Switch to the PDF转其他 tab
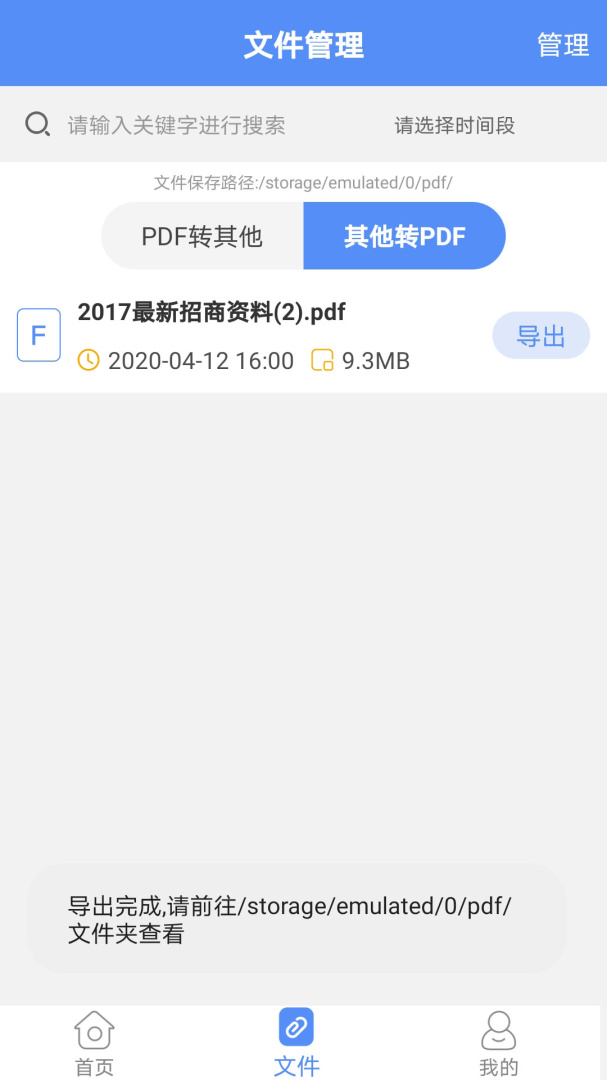The image size is (607, 1080). (202, 236)
